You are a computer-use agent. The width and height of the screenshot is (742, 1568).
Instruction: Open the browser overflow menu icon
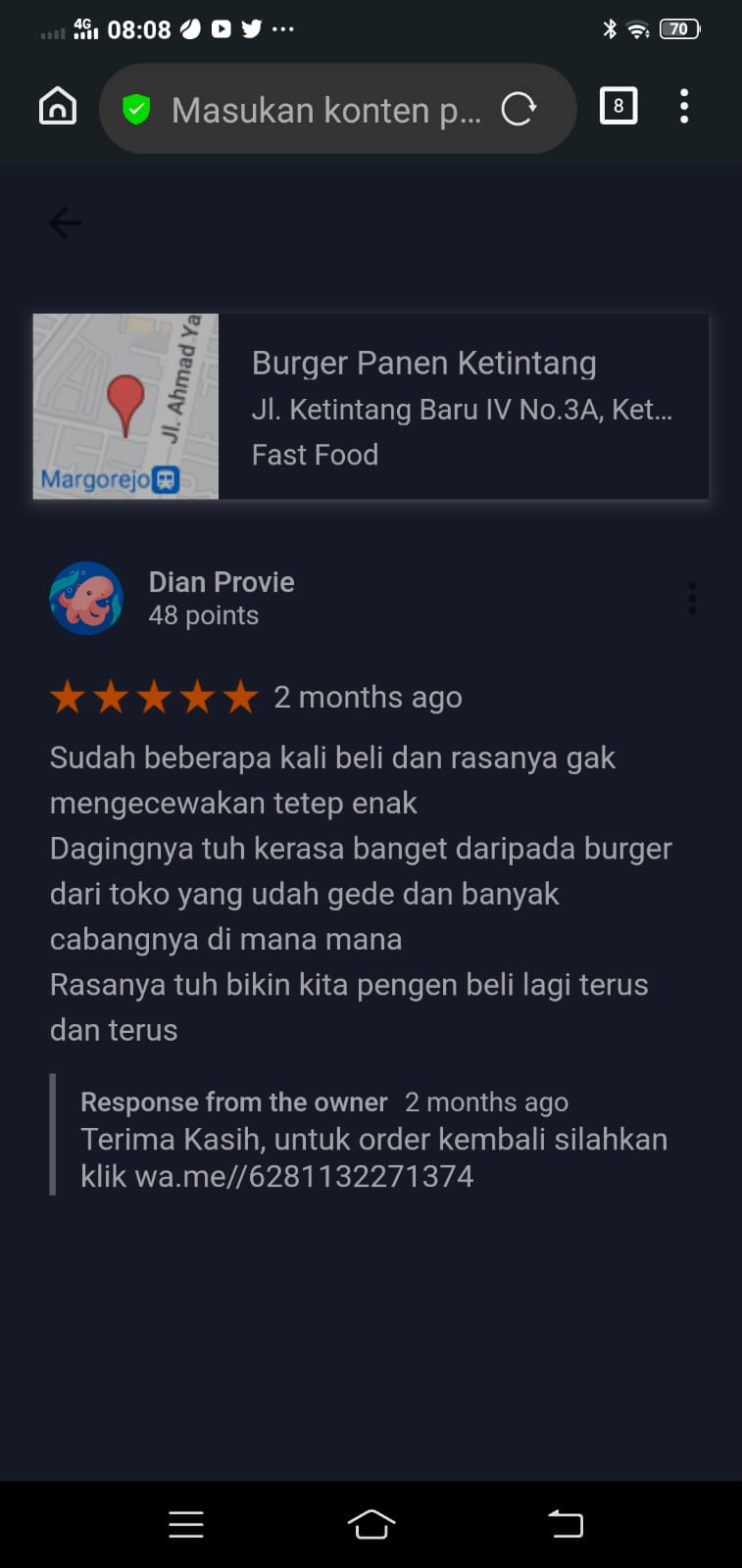pos(684,106)
